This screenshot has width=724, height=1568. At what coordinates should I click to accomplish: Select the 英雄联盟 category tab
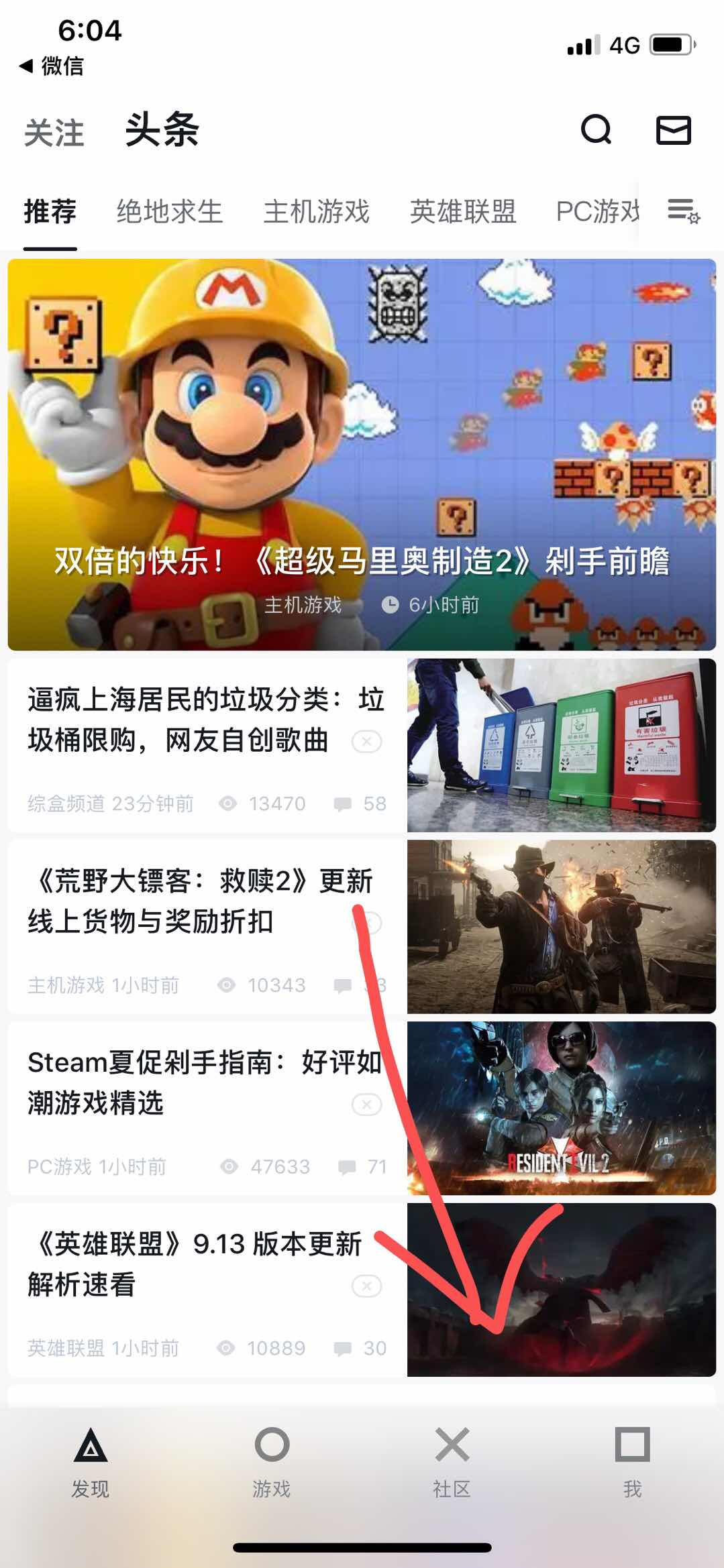tap(462, 212)
